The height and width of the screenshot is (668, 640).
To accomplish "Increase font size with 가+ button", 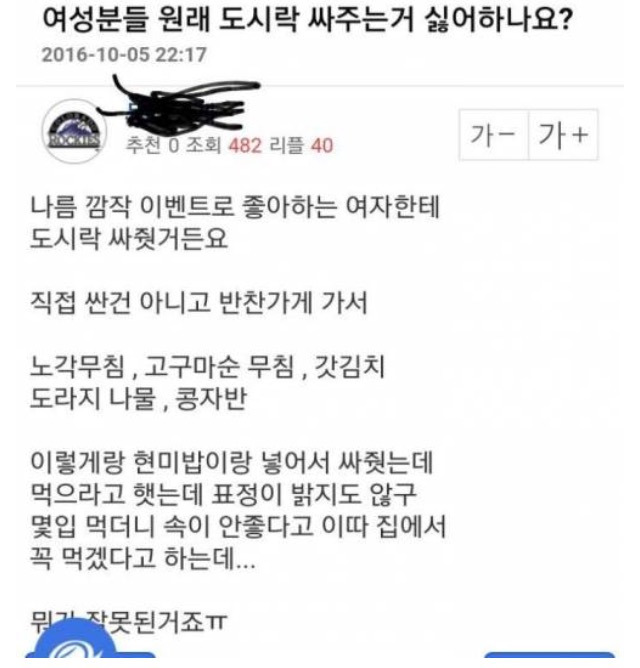I will pos(562,137).
